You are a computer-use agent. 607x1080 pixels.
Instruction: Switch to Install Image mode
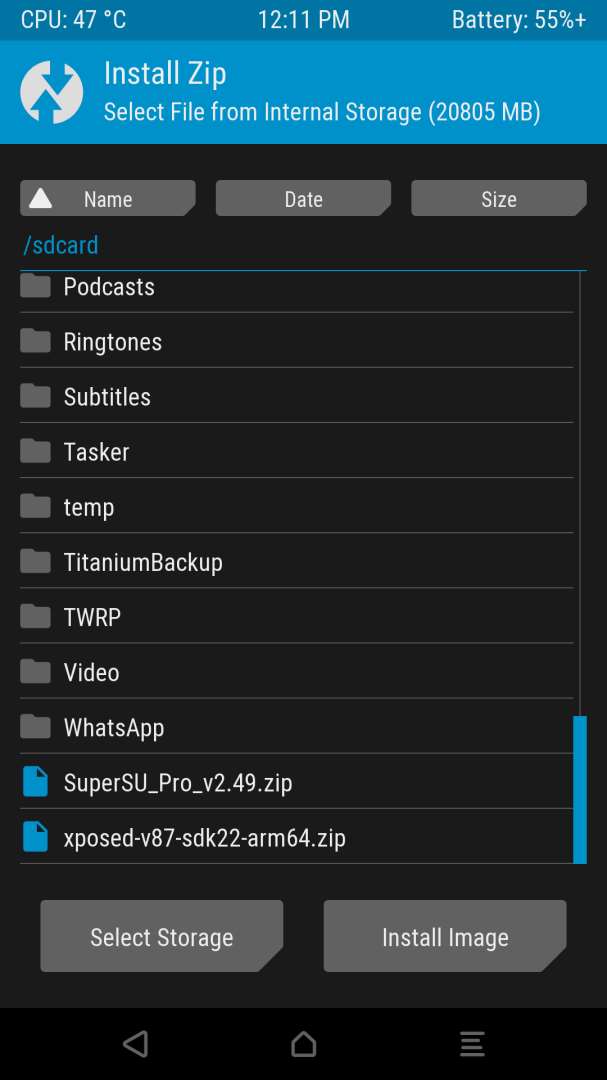pyautogui.click(x=445, y=936)
